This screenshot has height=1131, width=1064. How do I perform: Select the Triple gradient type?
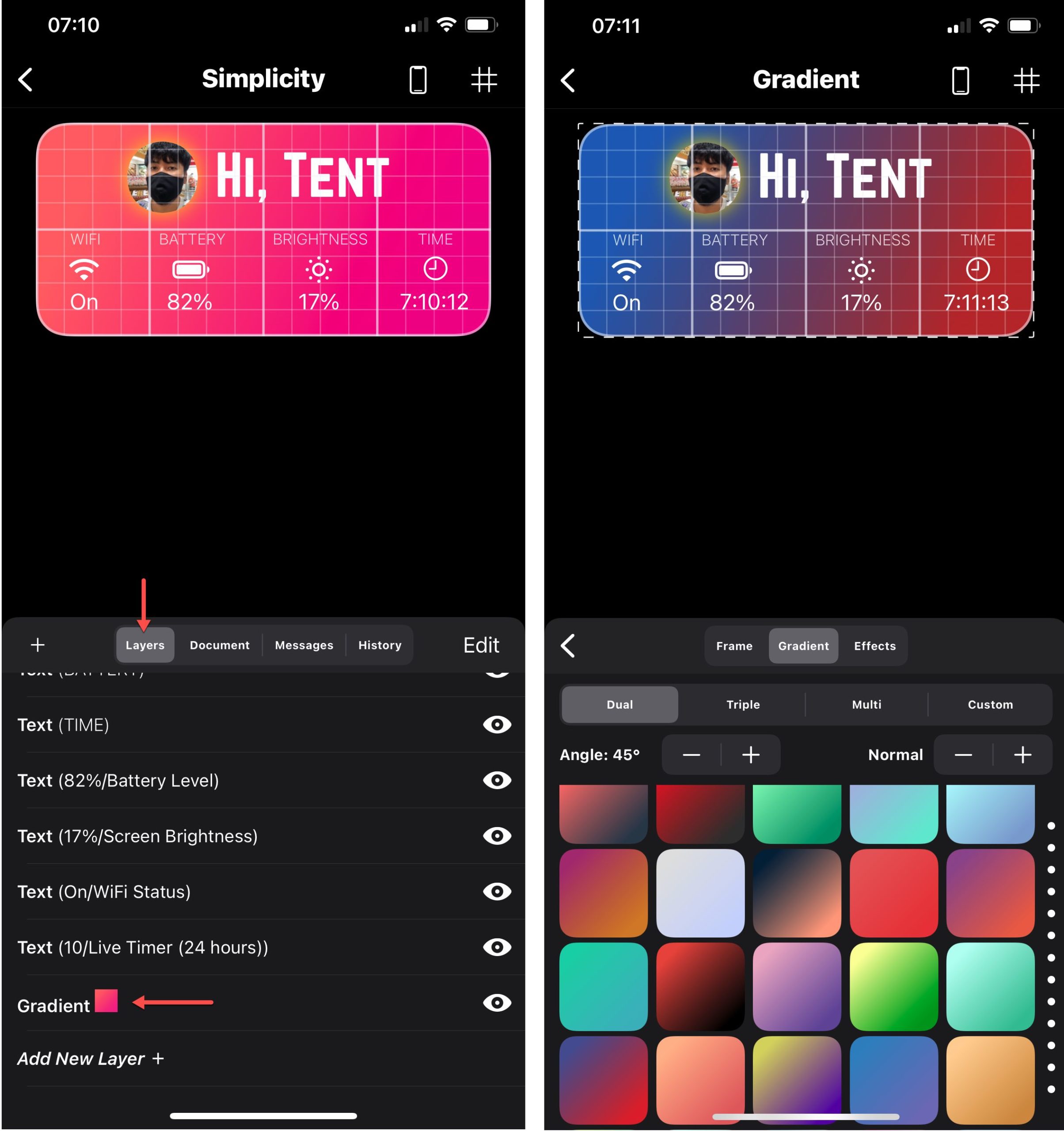[x=742, y=704]
